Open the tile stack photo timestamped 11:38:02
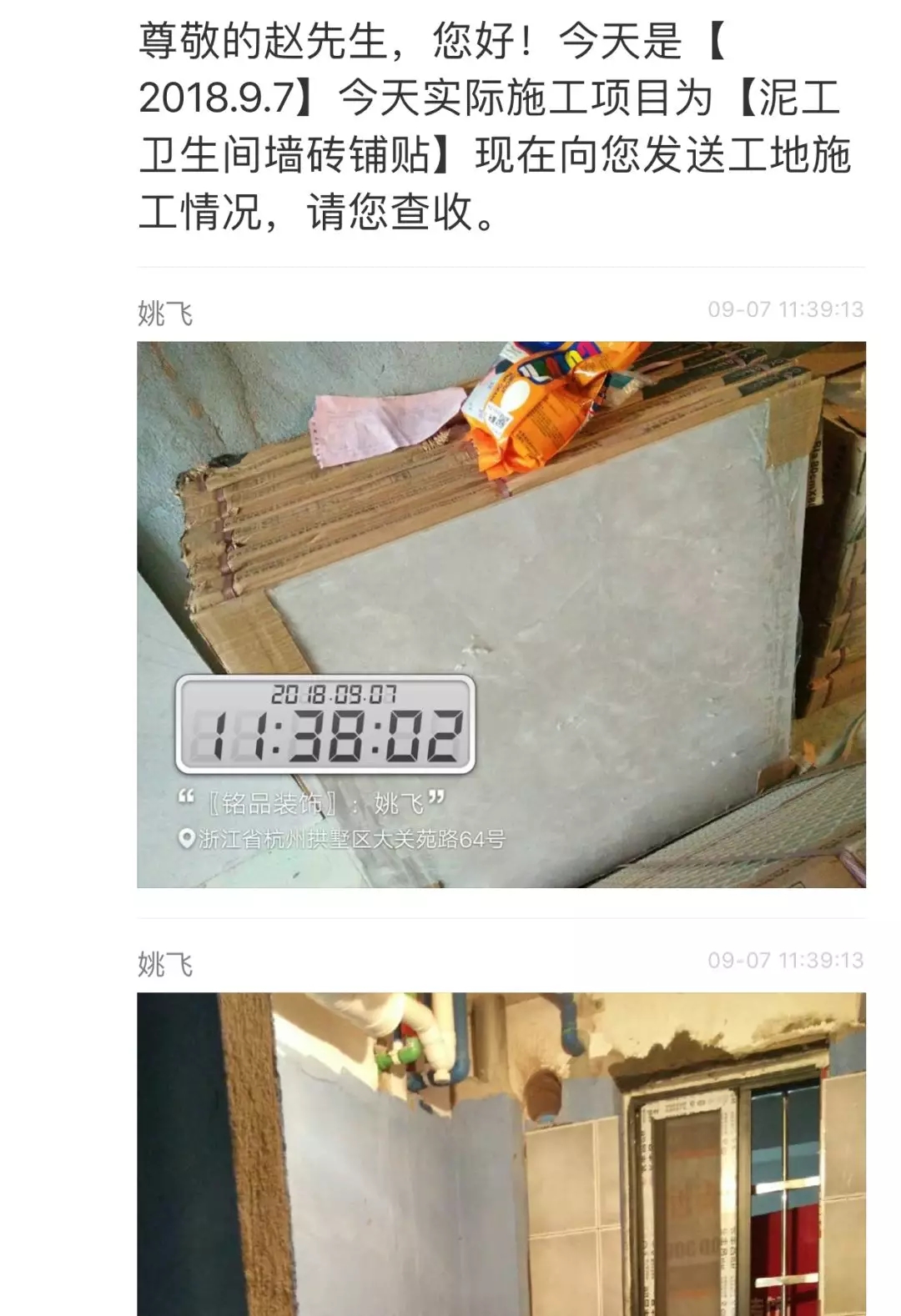 tap(501, 614)
